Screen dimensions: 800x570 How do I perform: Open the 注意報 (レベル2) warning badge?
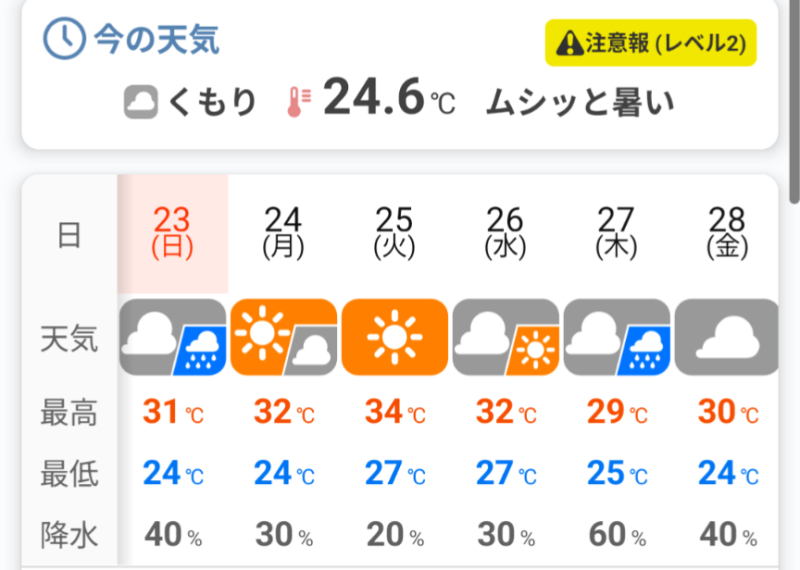651,43
